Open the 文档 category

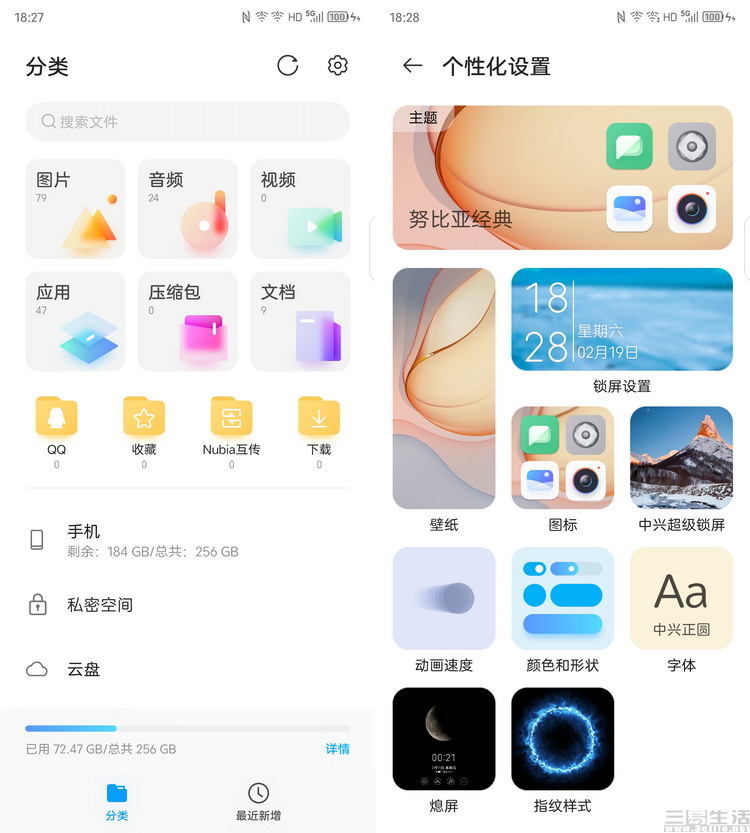[300, 321]
